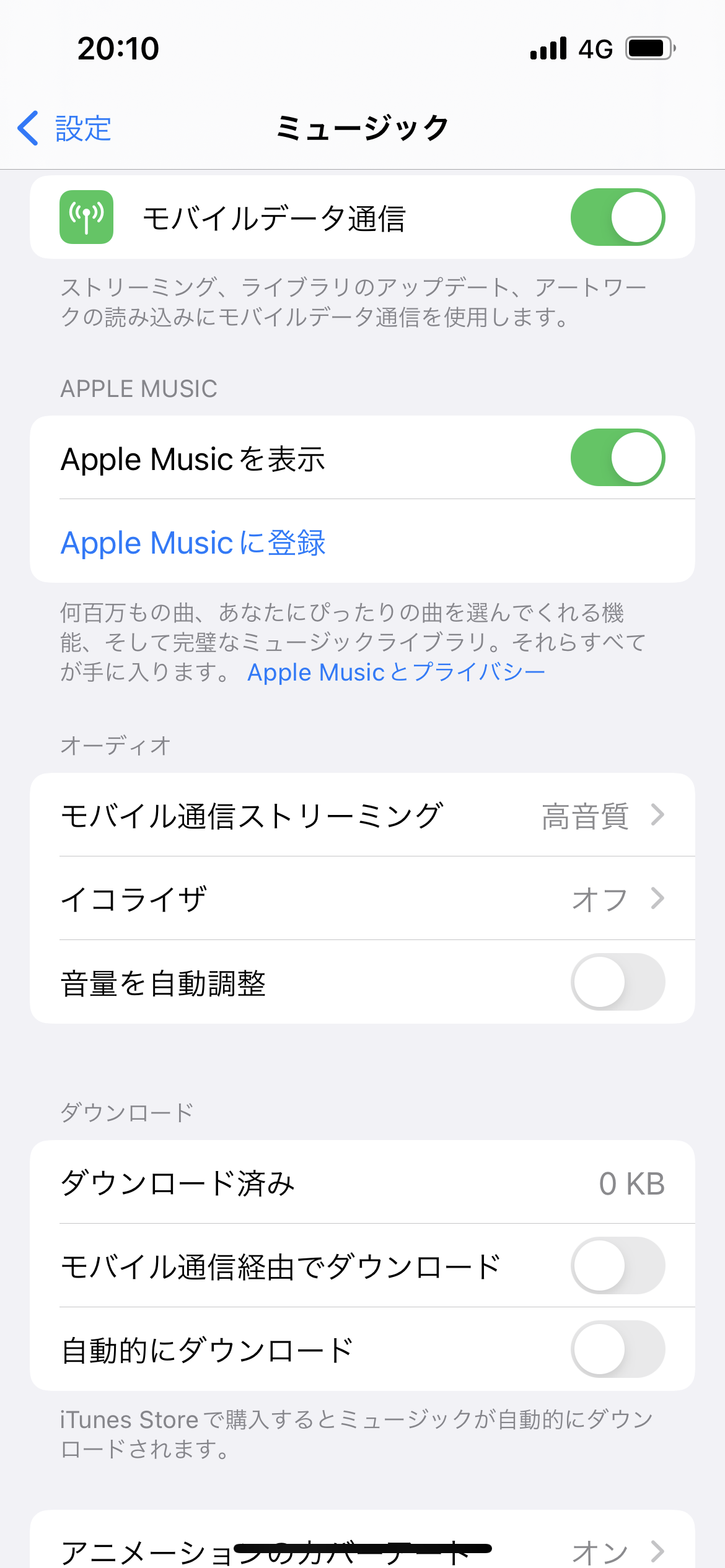The height and width of the screenshot is (1568, 725).
Task: Go back to 設定
Action: point(65,129)
